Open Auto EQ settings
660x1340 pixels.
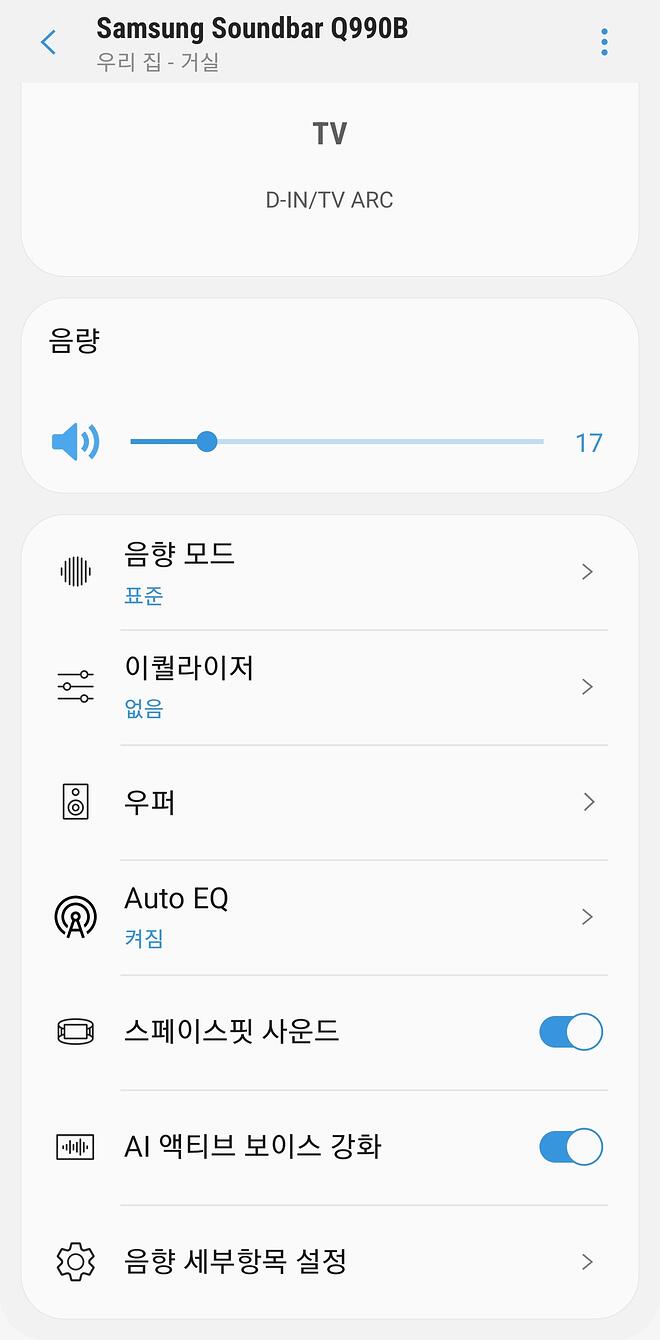[x=330, y=917]
